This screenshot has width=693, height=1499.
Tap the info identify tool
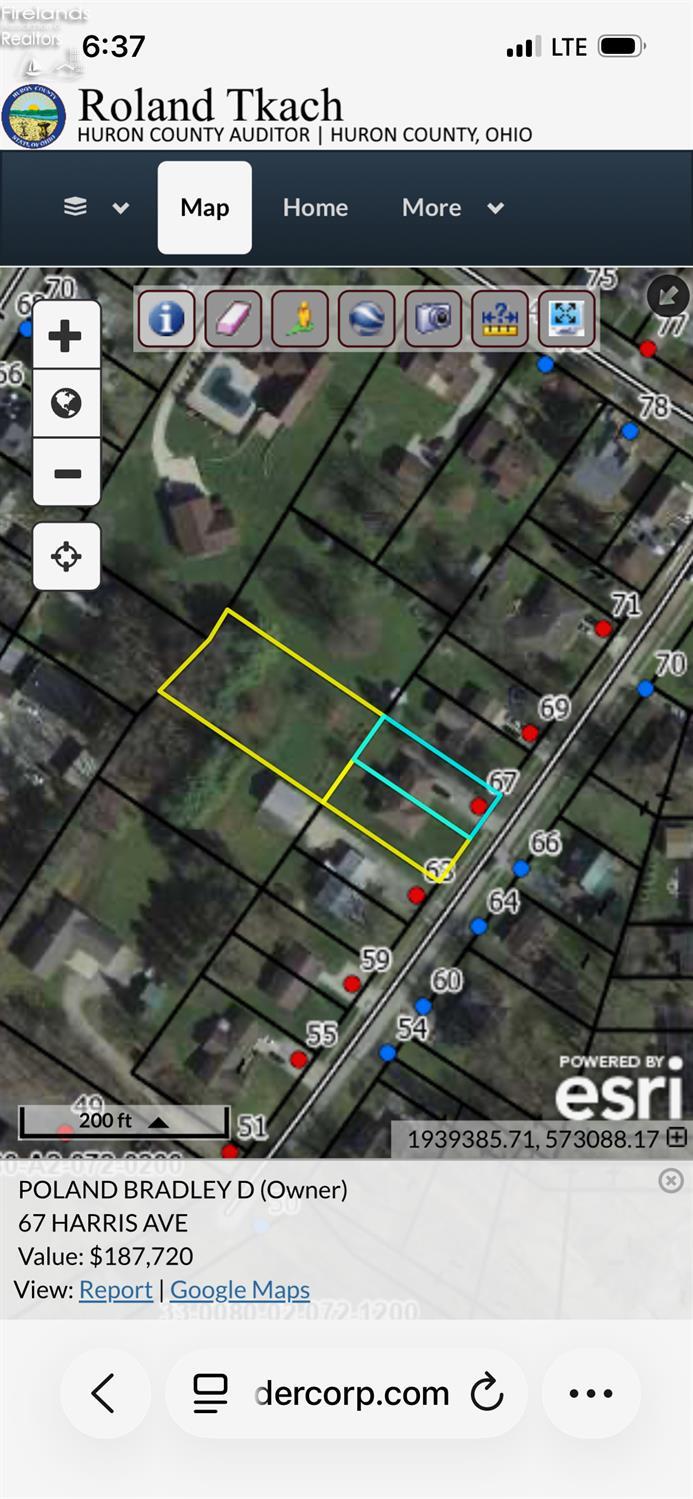pos(166,319)
